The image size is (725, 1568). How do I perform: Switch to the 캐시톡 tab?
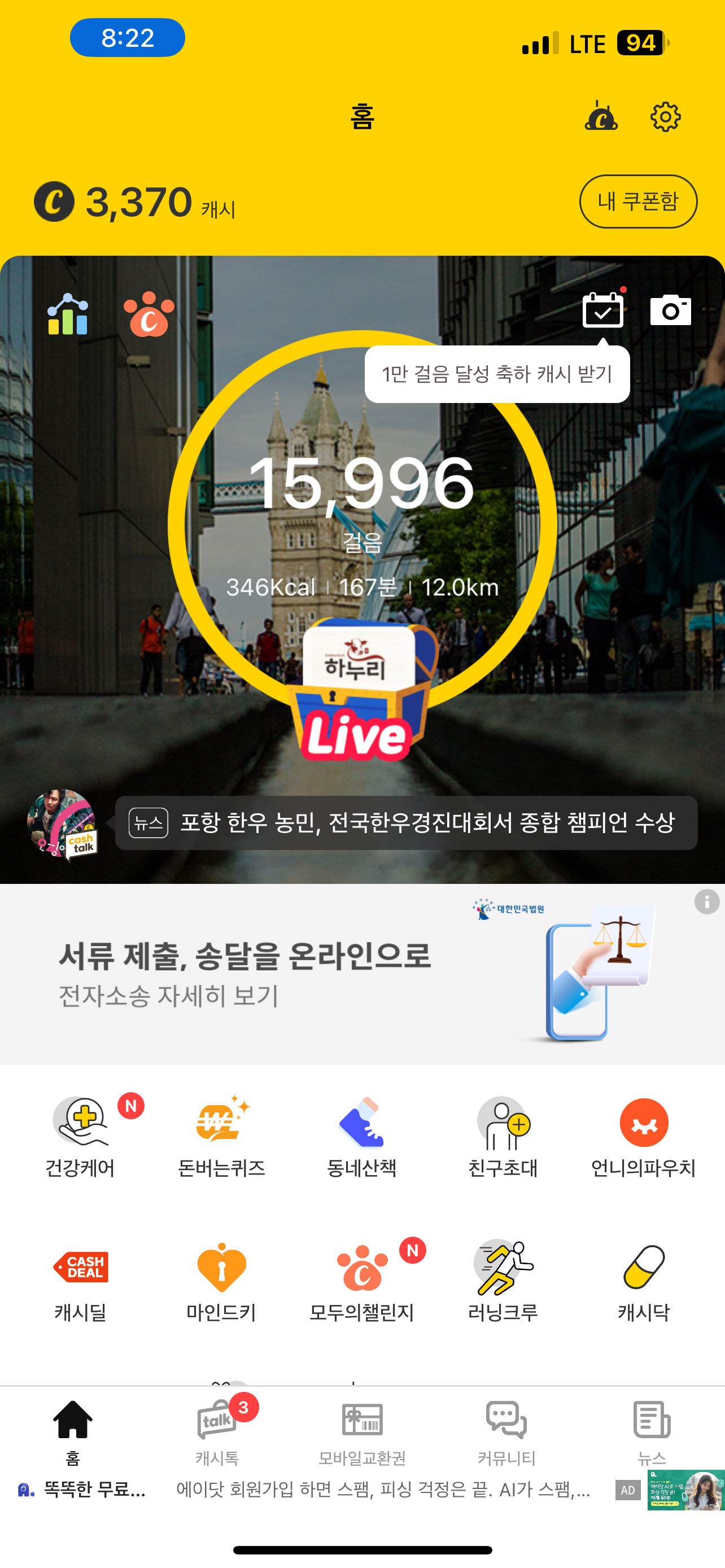(x=217, y=1430)
